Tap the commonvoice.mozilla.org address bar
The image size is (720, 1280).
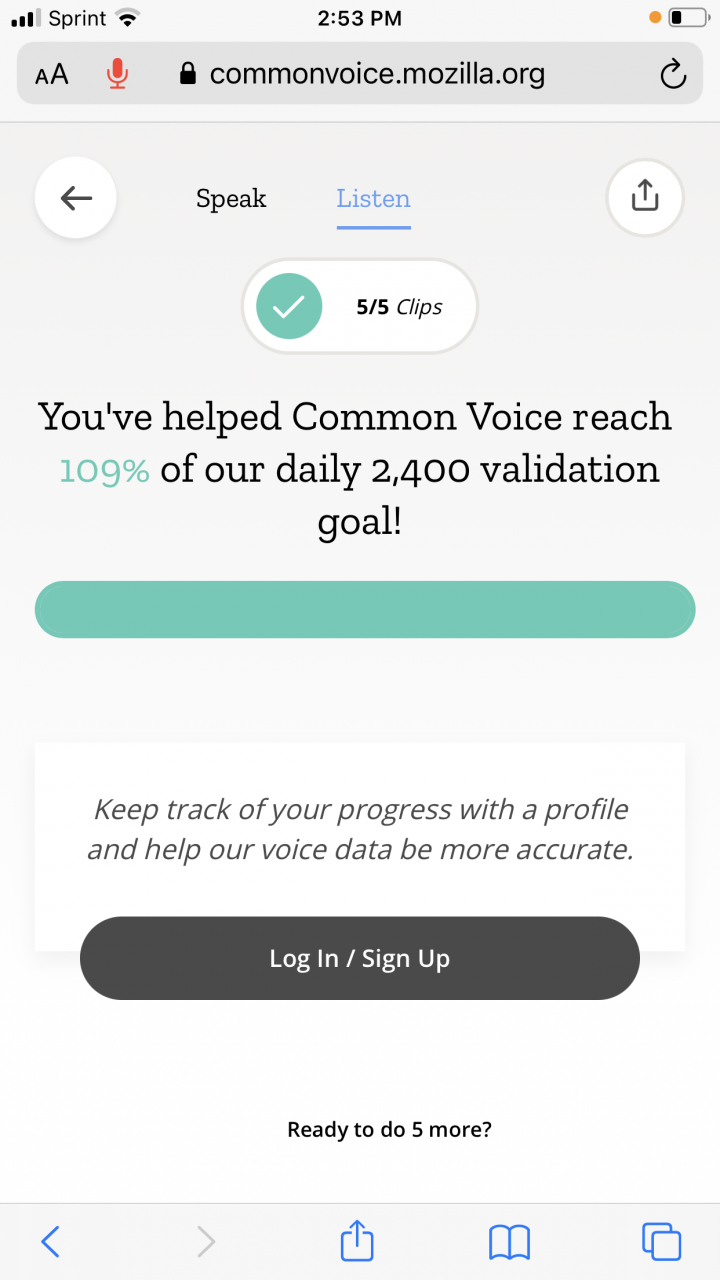(360, 73)
